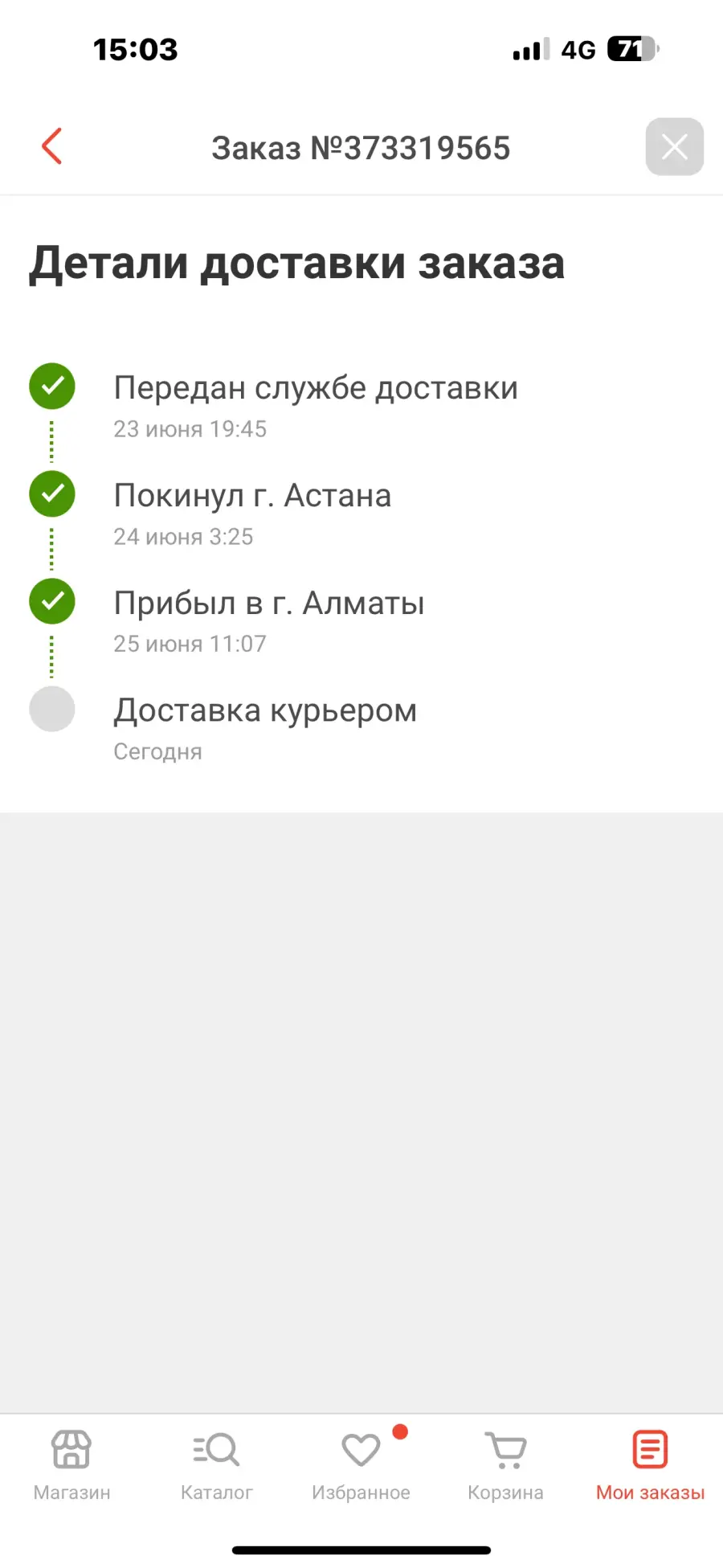Select the Мои заказы tab
The image size is (723, 1568).
(650, 1466)
